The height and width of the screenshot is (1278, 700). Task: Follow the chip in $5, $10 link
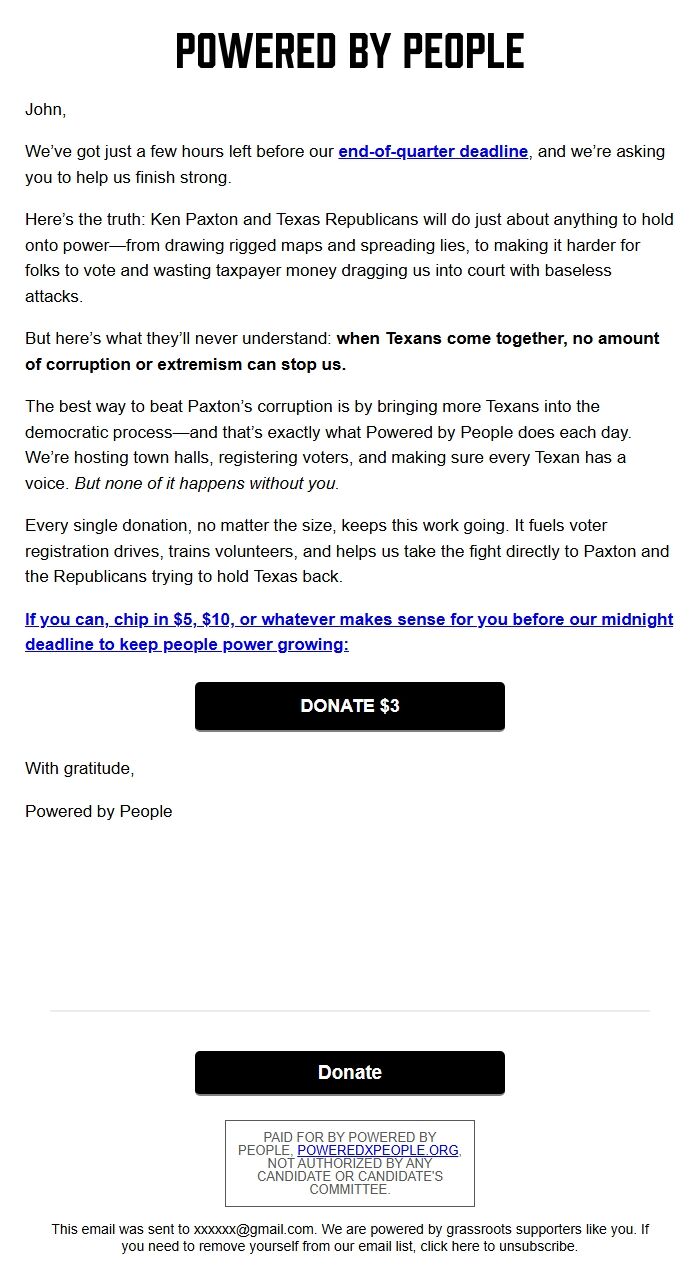point(348,620)
